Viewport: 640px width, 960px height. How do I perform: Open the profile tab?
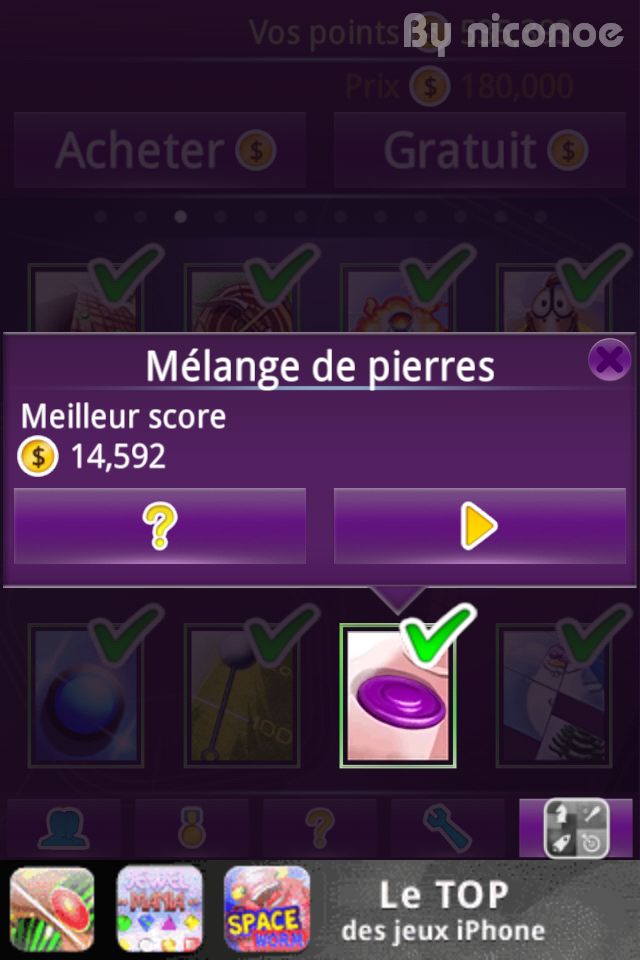tap(63, 828)
